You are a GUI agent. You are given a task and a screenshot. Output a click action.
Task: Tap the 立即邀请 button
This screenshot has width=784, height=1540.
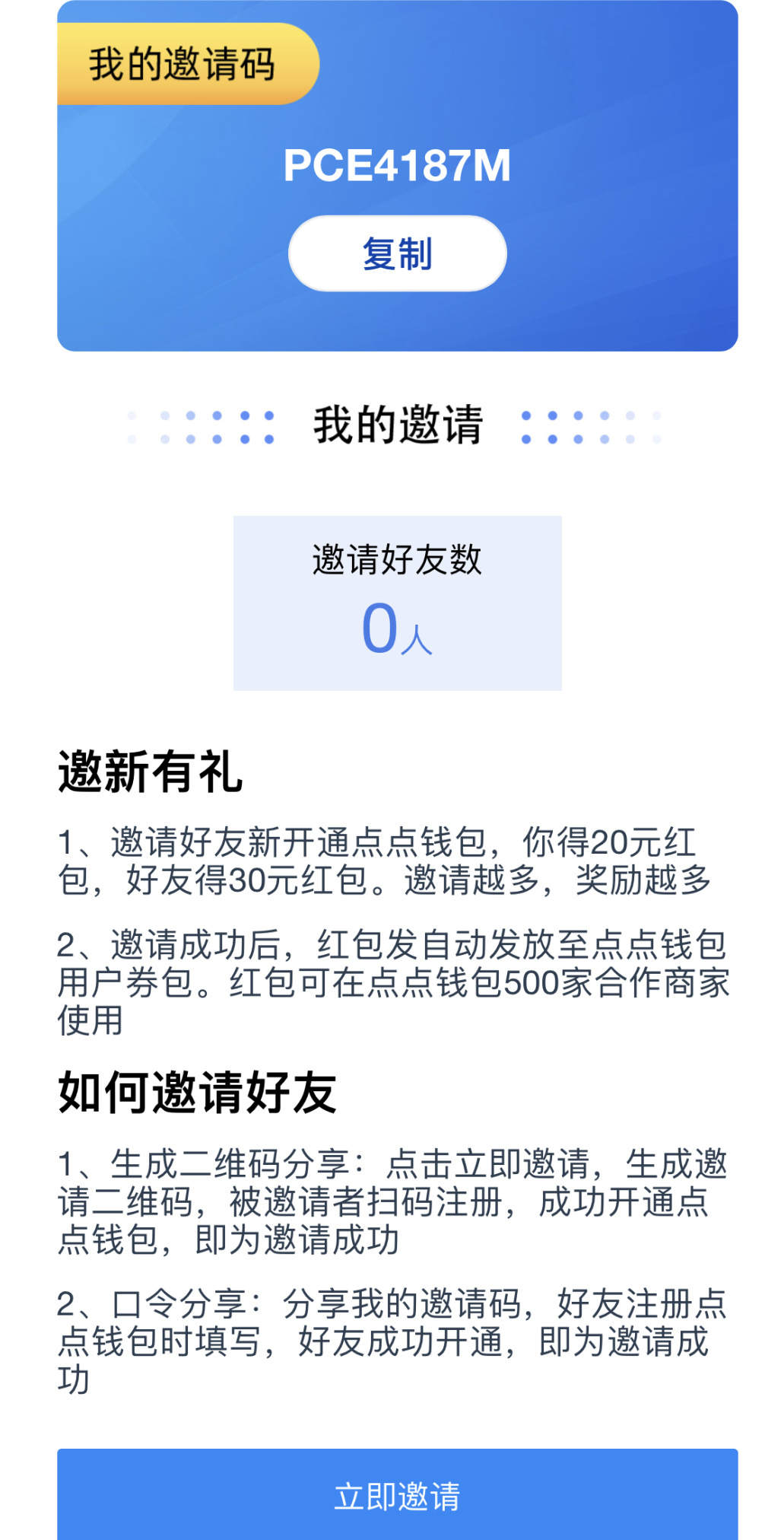point(397,1495)
